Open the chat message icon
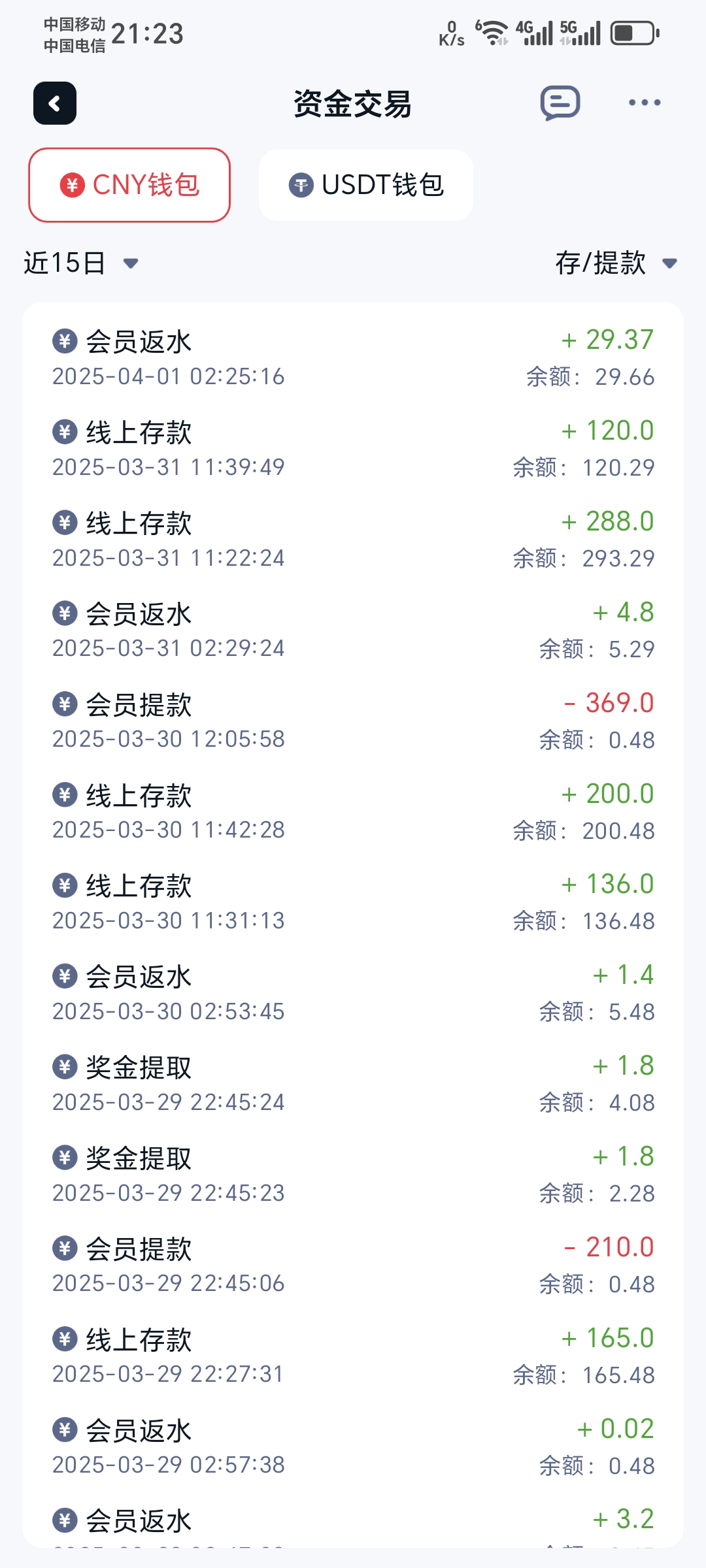Screen dimensions: 706x1568 [x=560, y=103]
